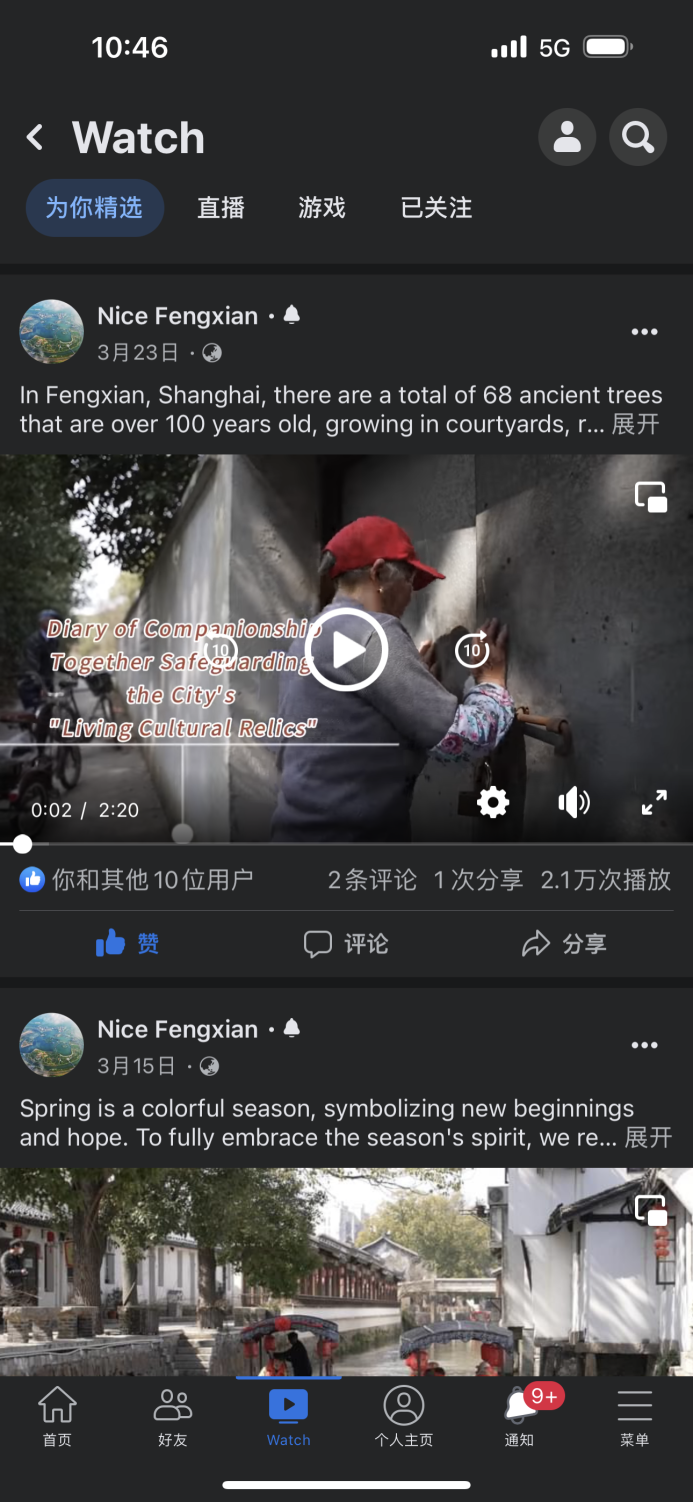Open the profile icon in the header
Viewport: 693px width, 1502px height.
[567, 137]
